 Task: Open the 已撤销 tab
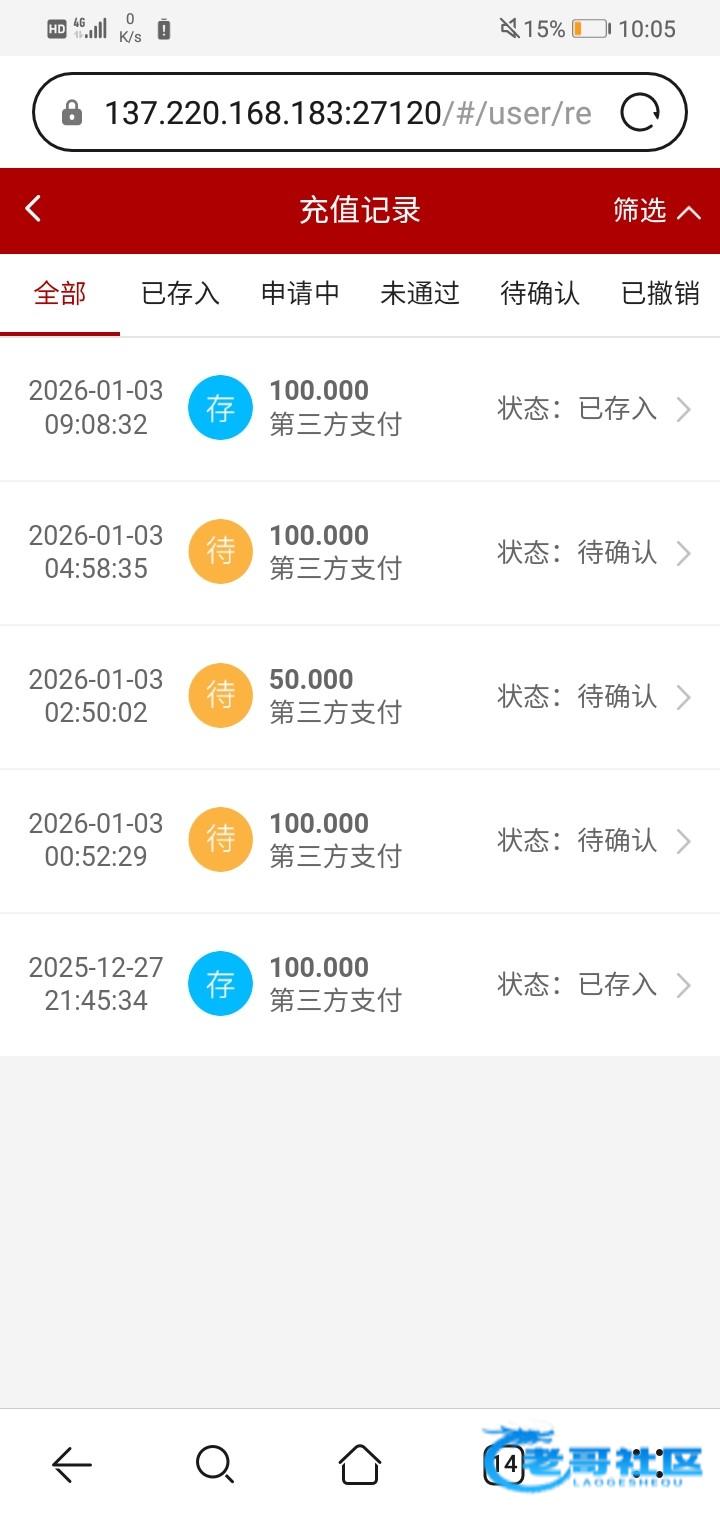pyautogui.click(x=660, y=293)
